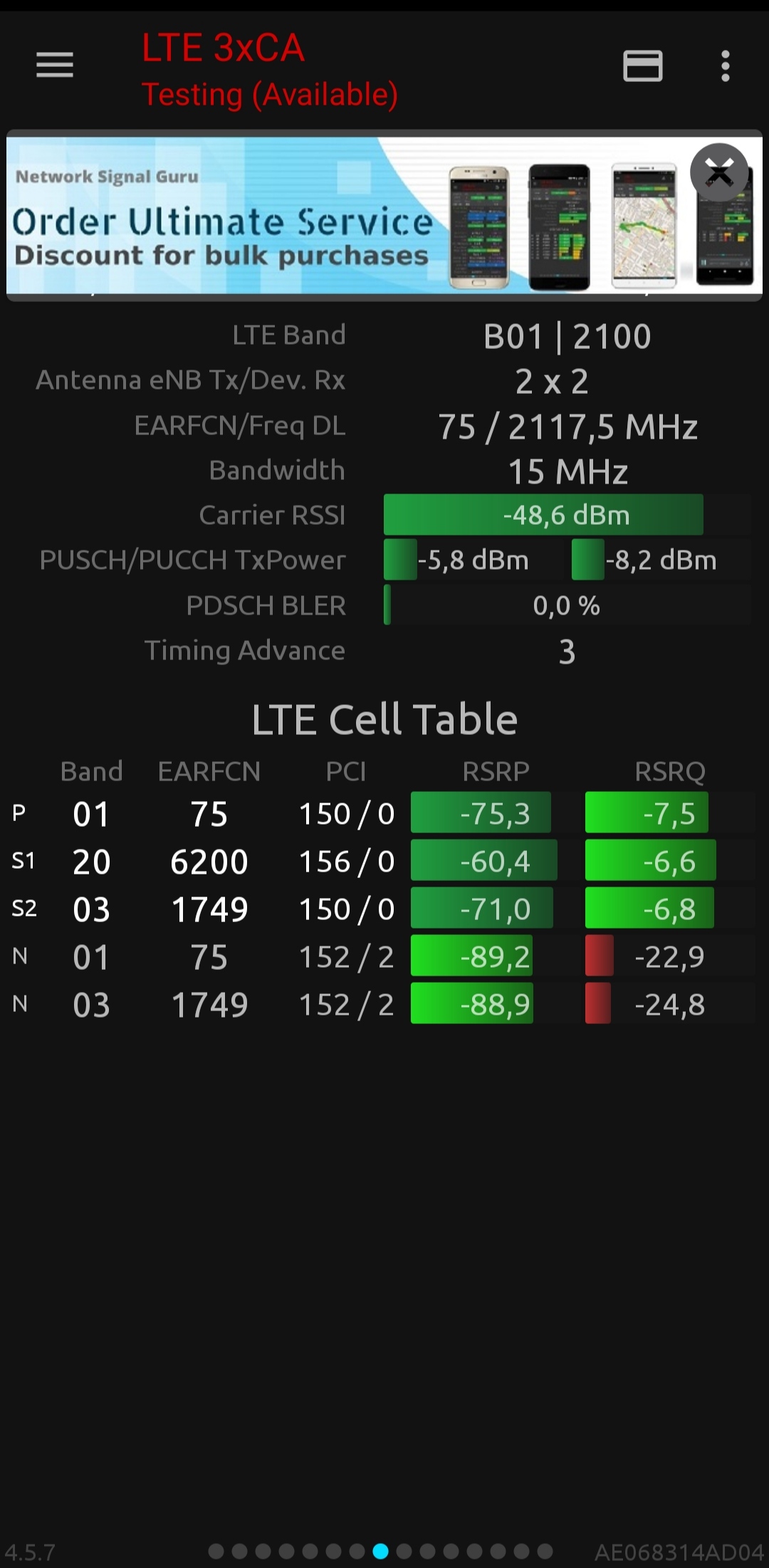
Task: Open the hamburger navigation drawer
Action: pos(55,66)
